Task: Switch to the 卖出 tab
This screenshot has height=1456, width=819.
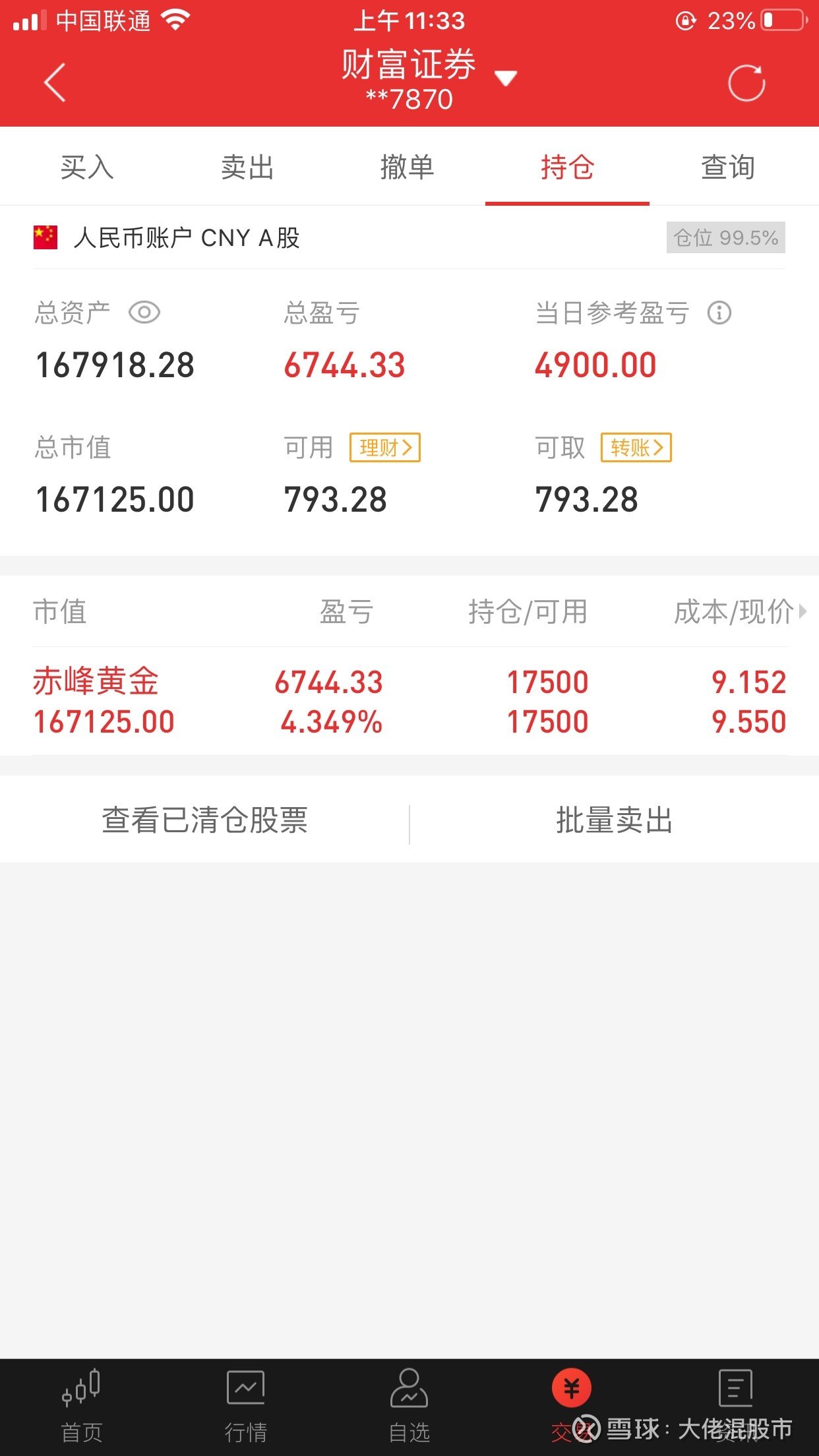Action: click(x=247, y=167)
